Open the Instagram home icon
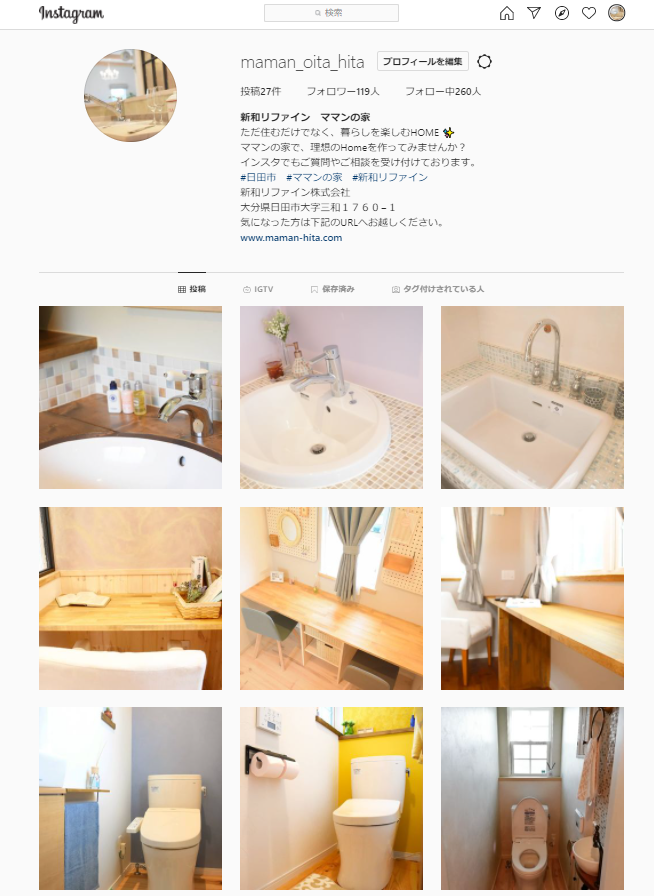Viewport: 654px width, 896px height. tap(507, 13)
